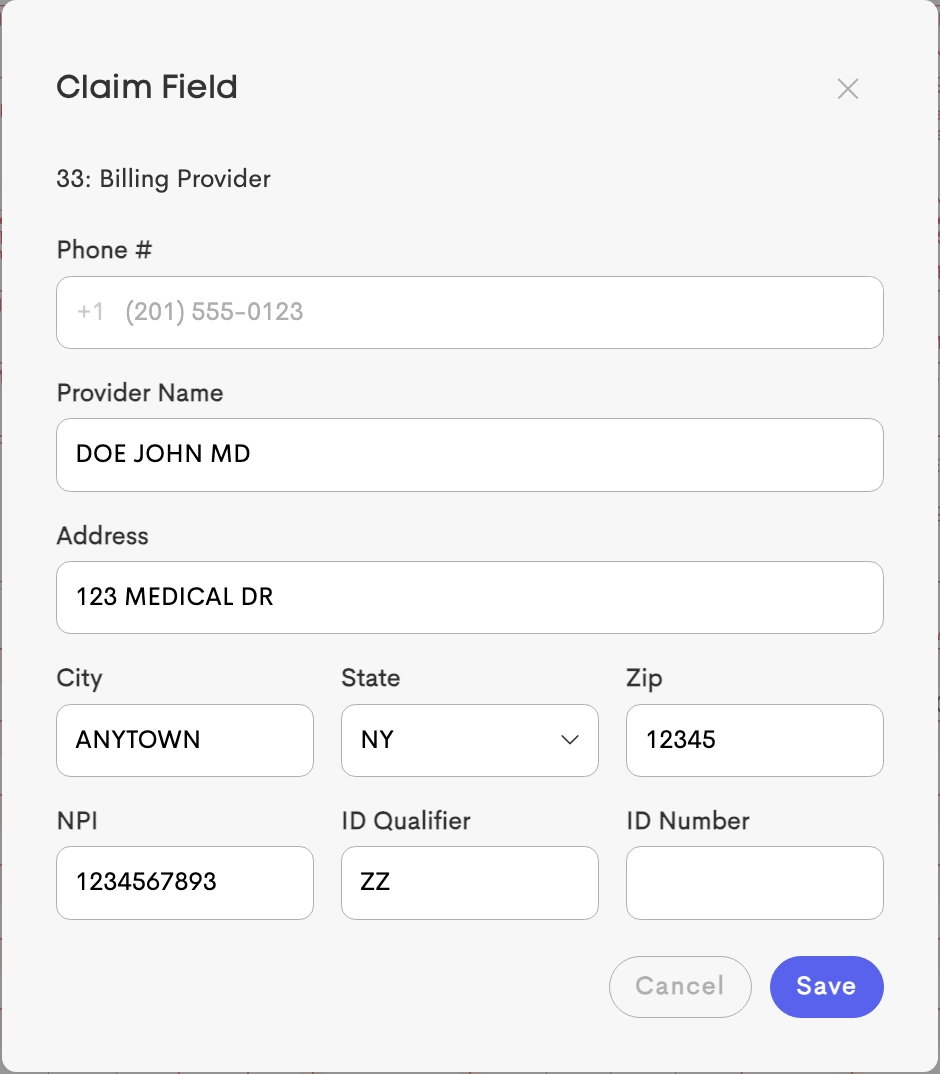The height and width of the screenshot is (1074, 940).
Task: Save the billing provider details
Action: tap(826, 986)
